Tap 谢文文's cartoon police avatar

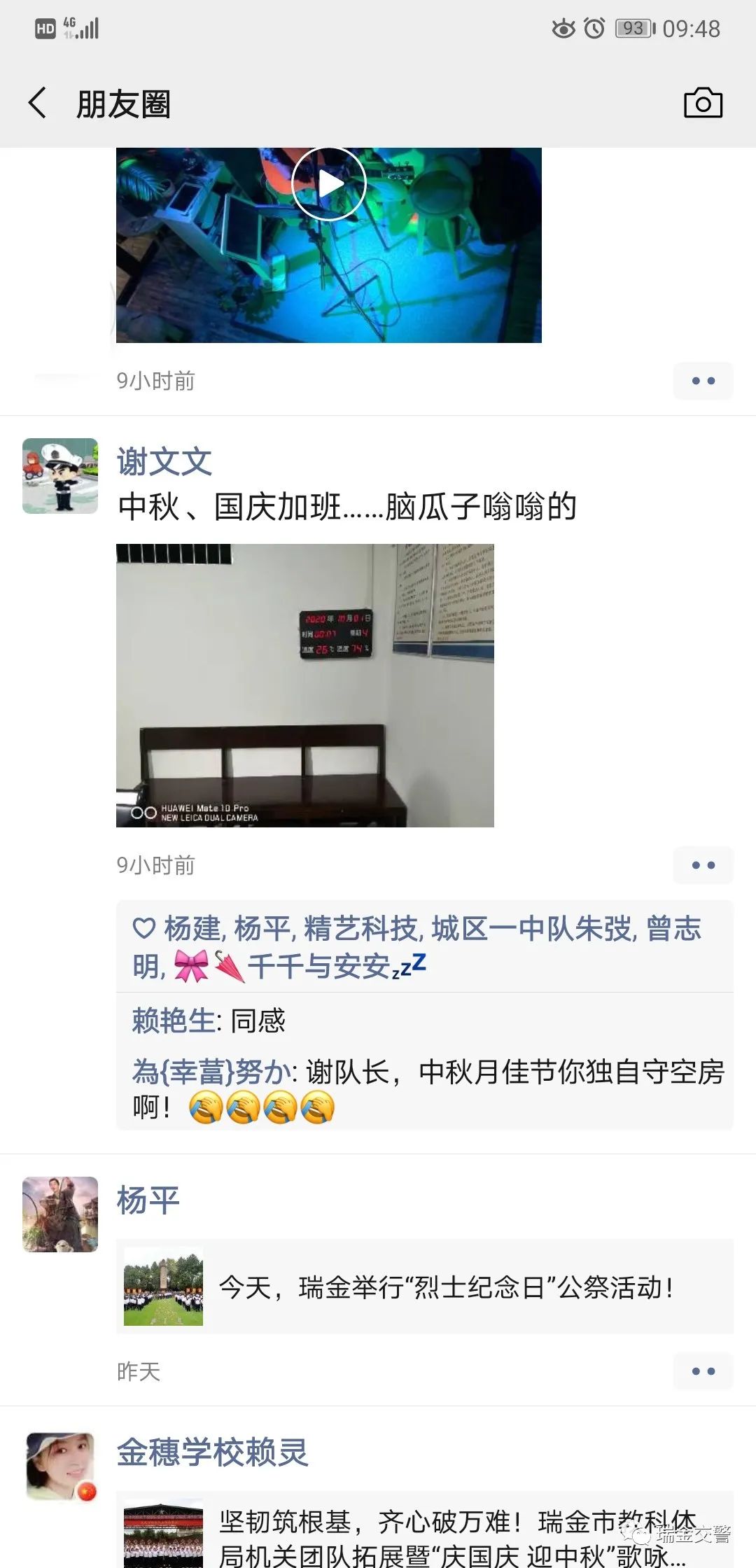click(60, 476)
